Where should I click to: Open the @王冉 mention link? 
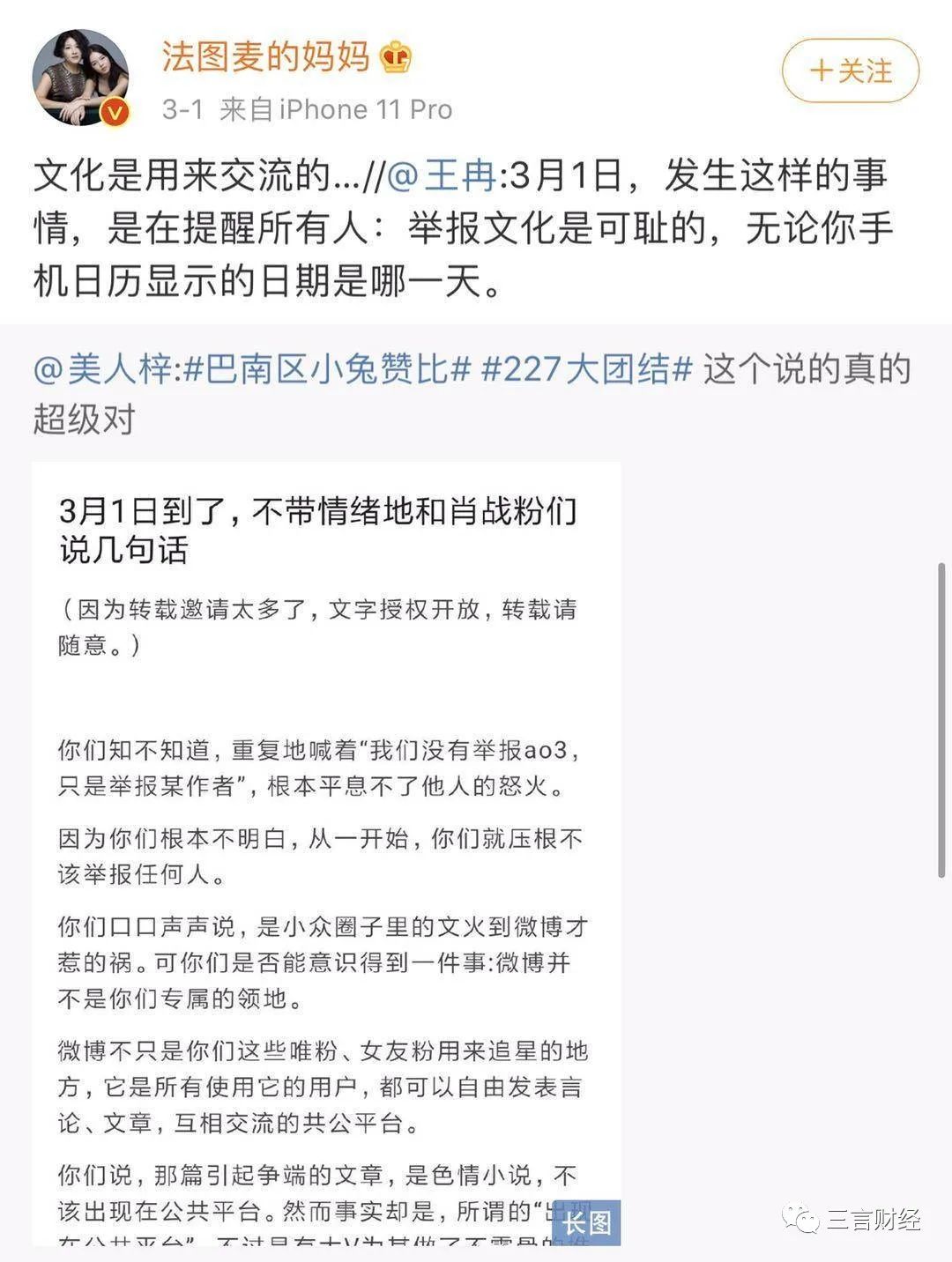(442, 175)
